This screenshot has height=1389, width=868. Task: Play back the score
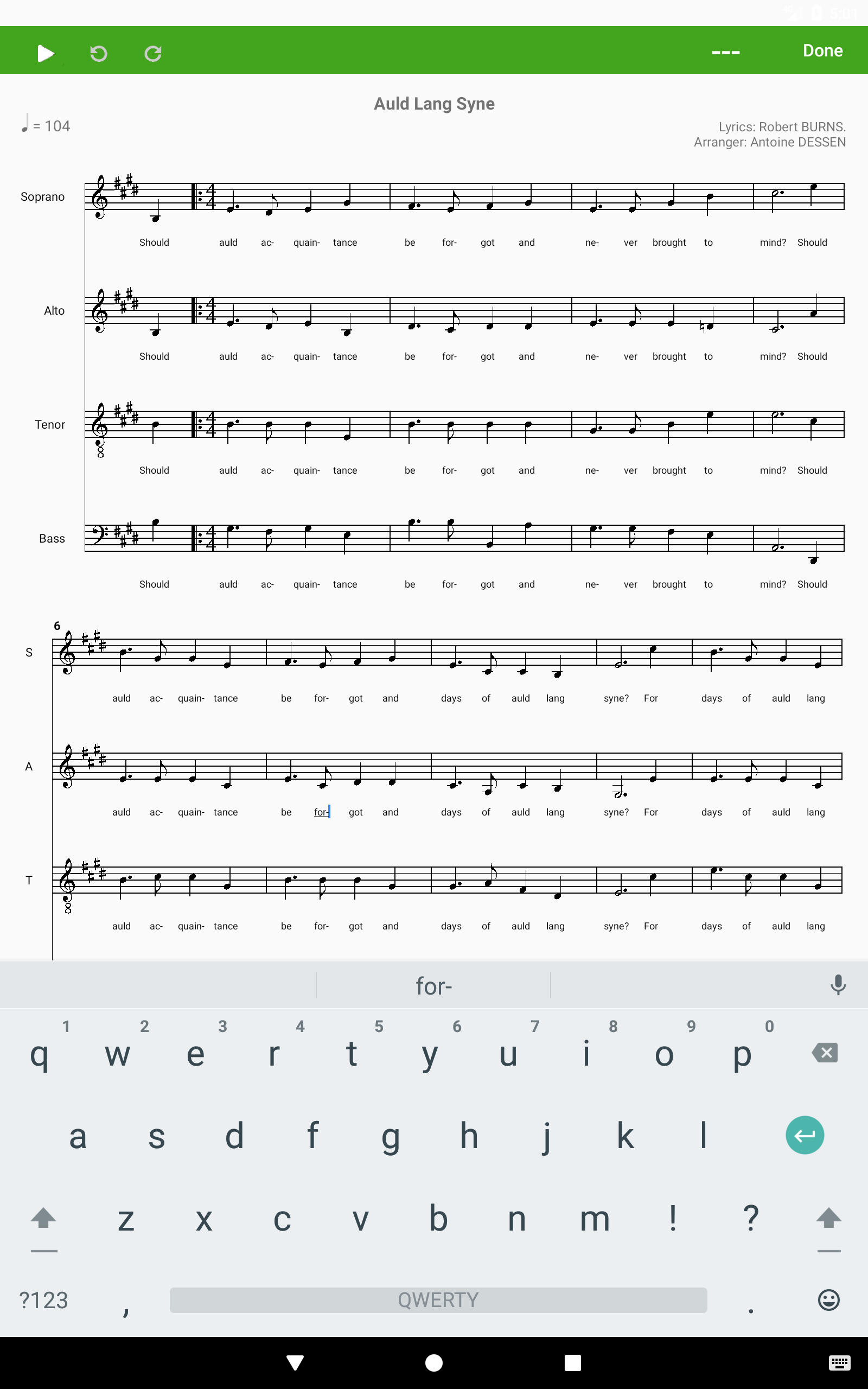46,53
